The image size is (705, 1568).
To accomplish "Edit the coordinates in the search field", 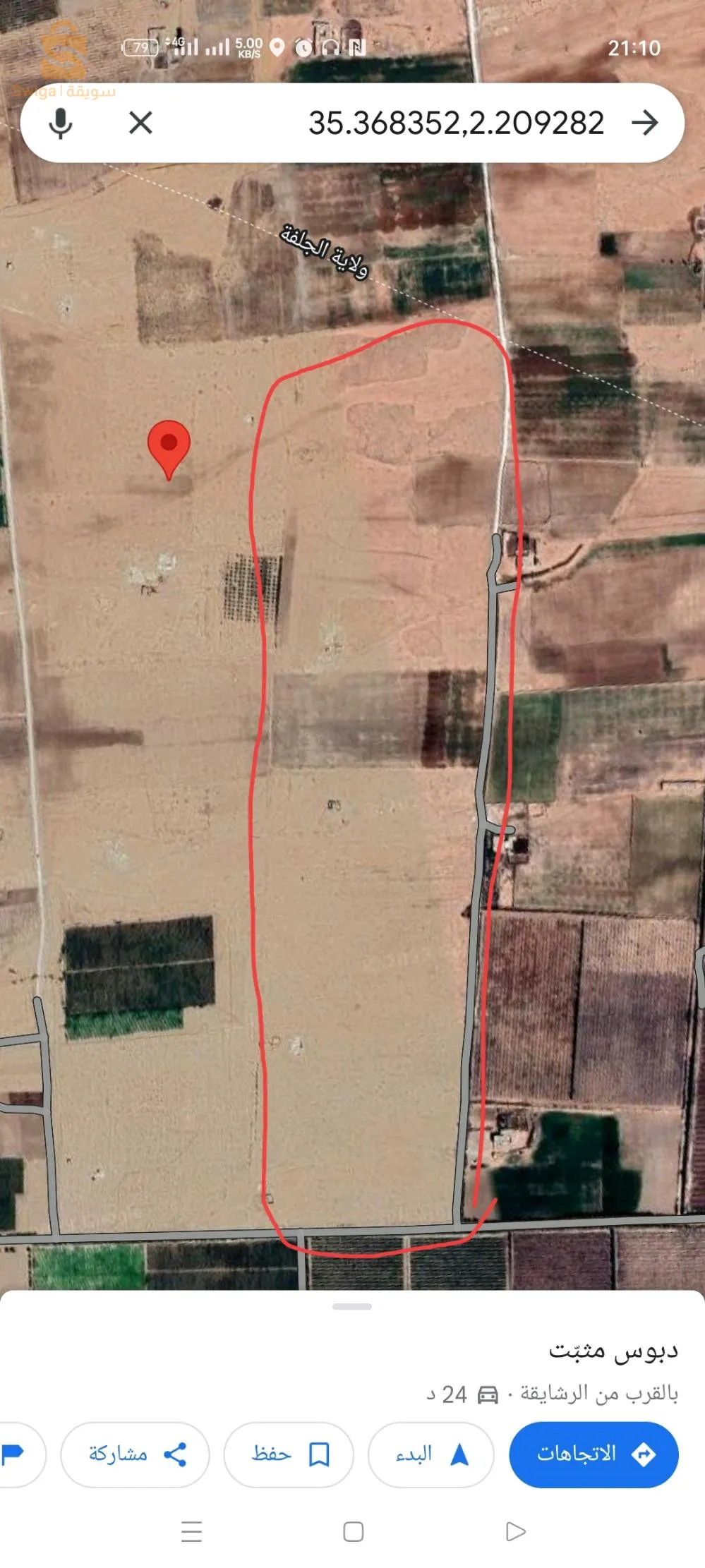I will (455, 123).
